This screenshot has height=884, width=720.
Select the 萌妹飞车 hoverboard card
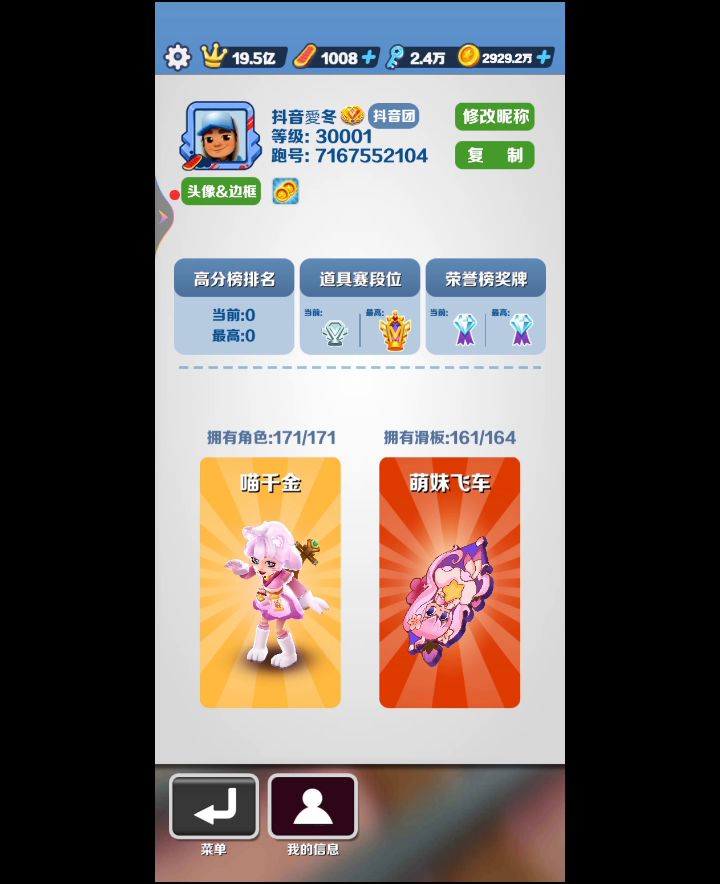[449, 582]
